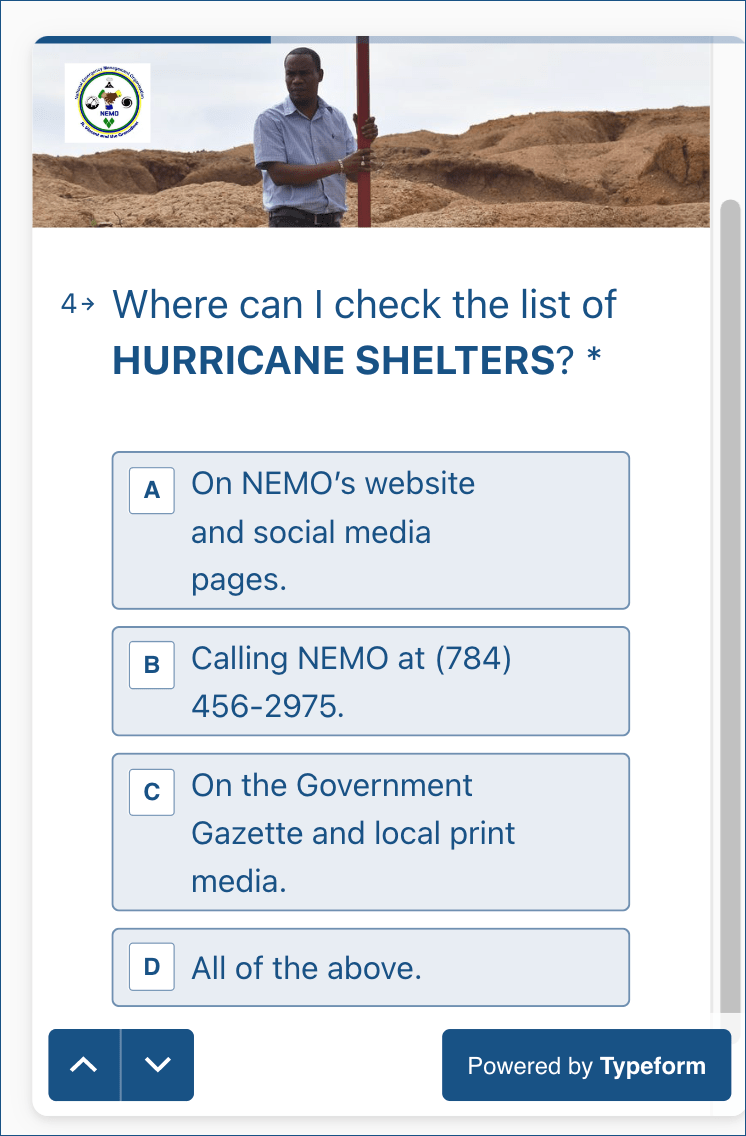Go to the next question with down arrow
Image resolution: width=746 pixels, height=1136 pixels.
tap(158, 1065)
